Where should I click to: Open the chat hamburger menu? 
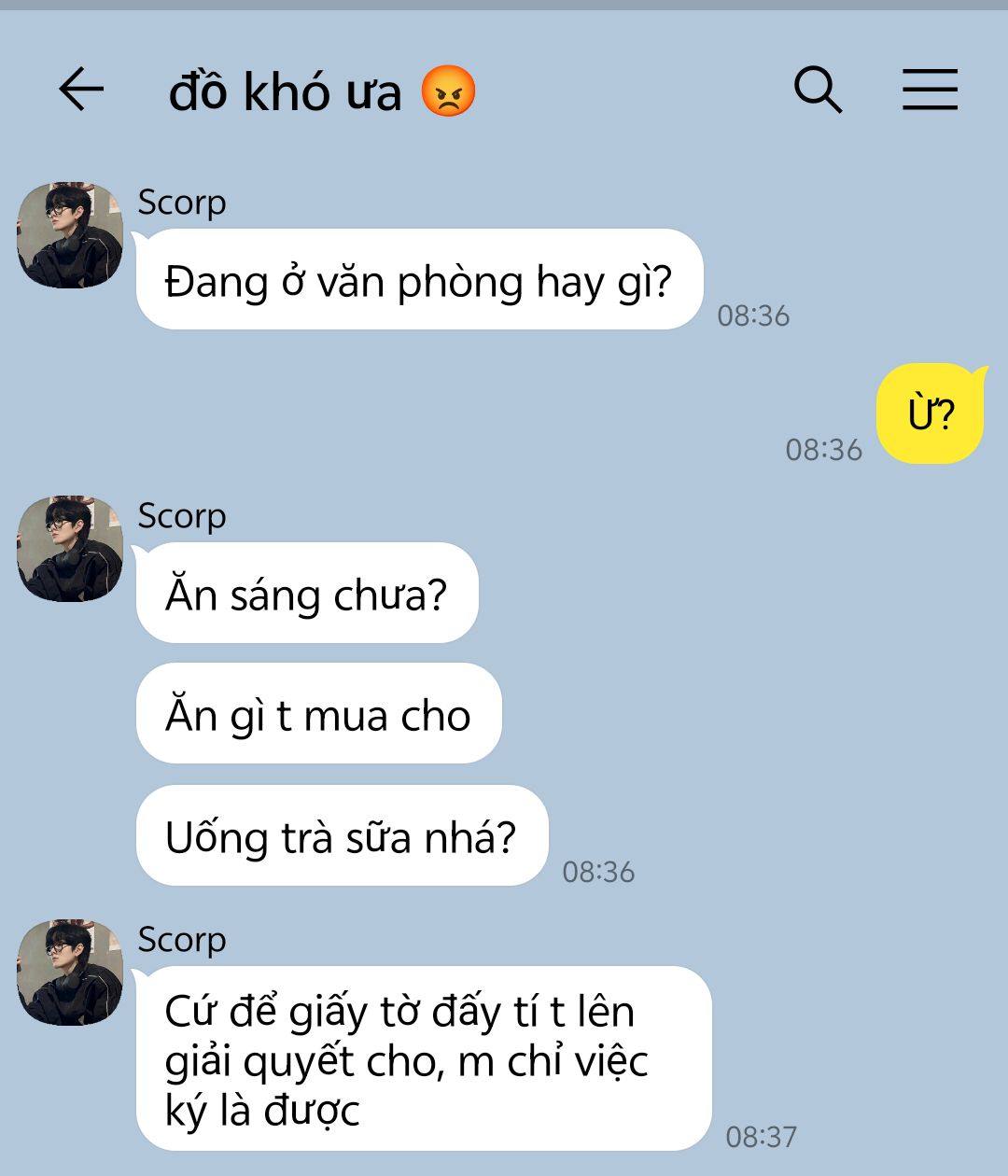pyautogui.click(x=930, y=91)
